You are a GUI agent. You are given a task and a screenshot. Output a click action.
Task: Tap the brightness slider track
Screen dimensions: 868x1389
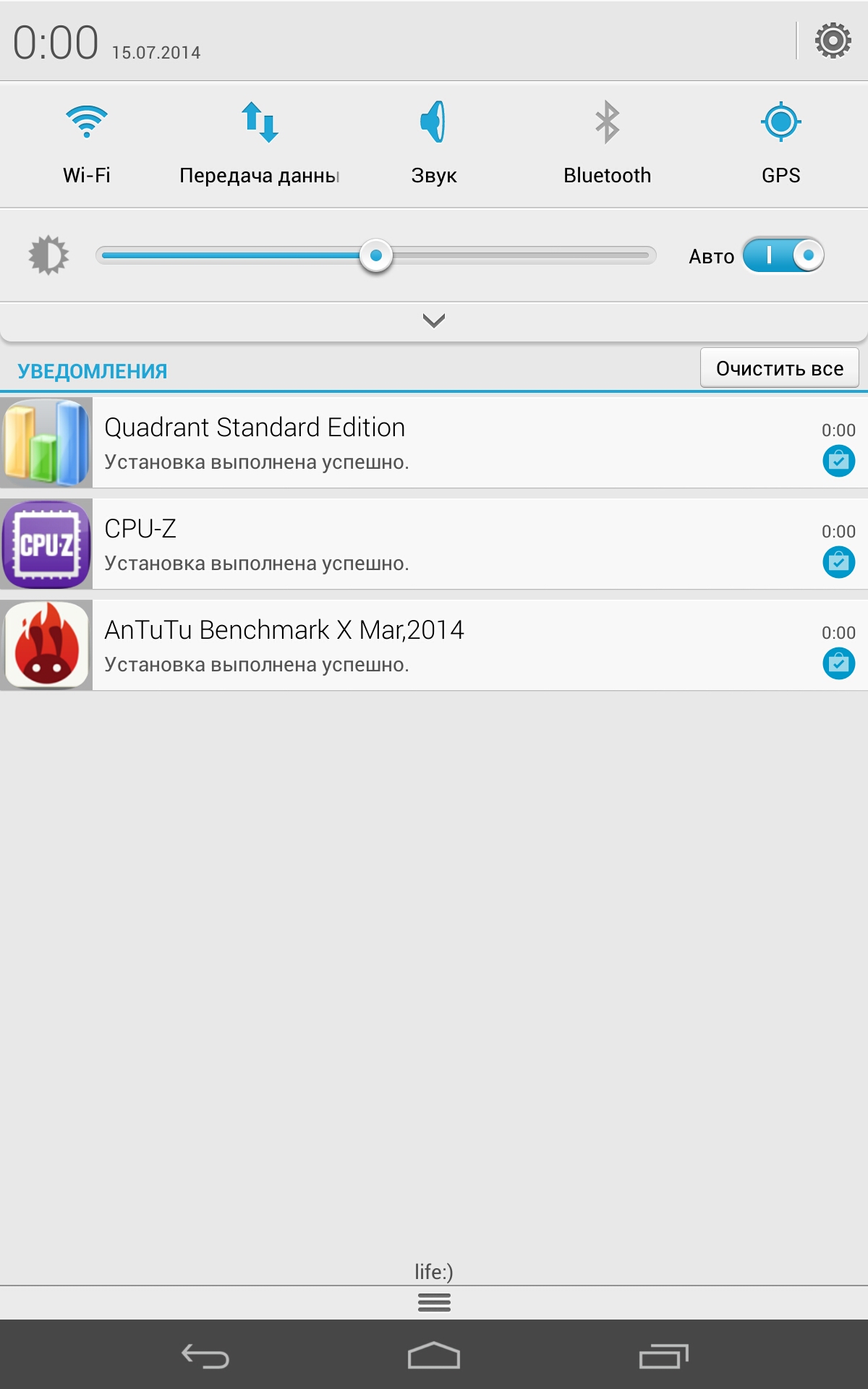(x=376, y=255)
